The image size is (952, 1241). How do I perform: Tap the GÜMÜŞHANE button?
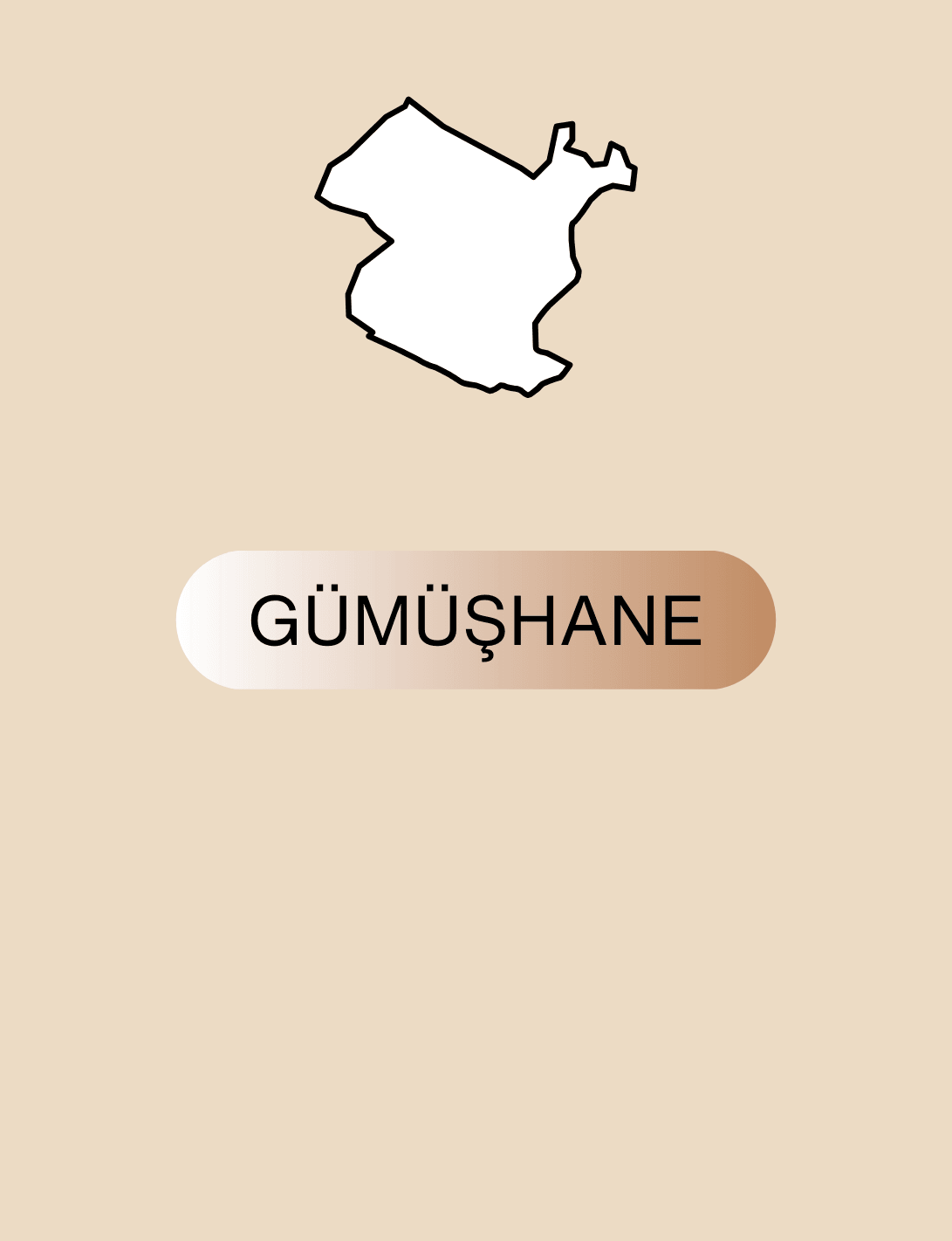(476, 620)
